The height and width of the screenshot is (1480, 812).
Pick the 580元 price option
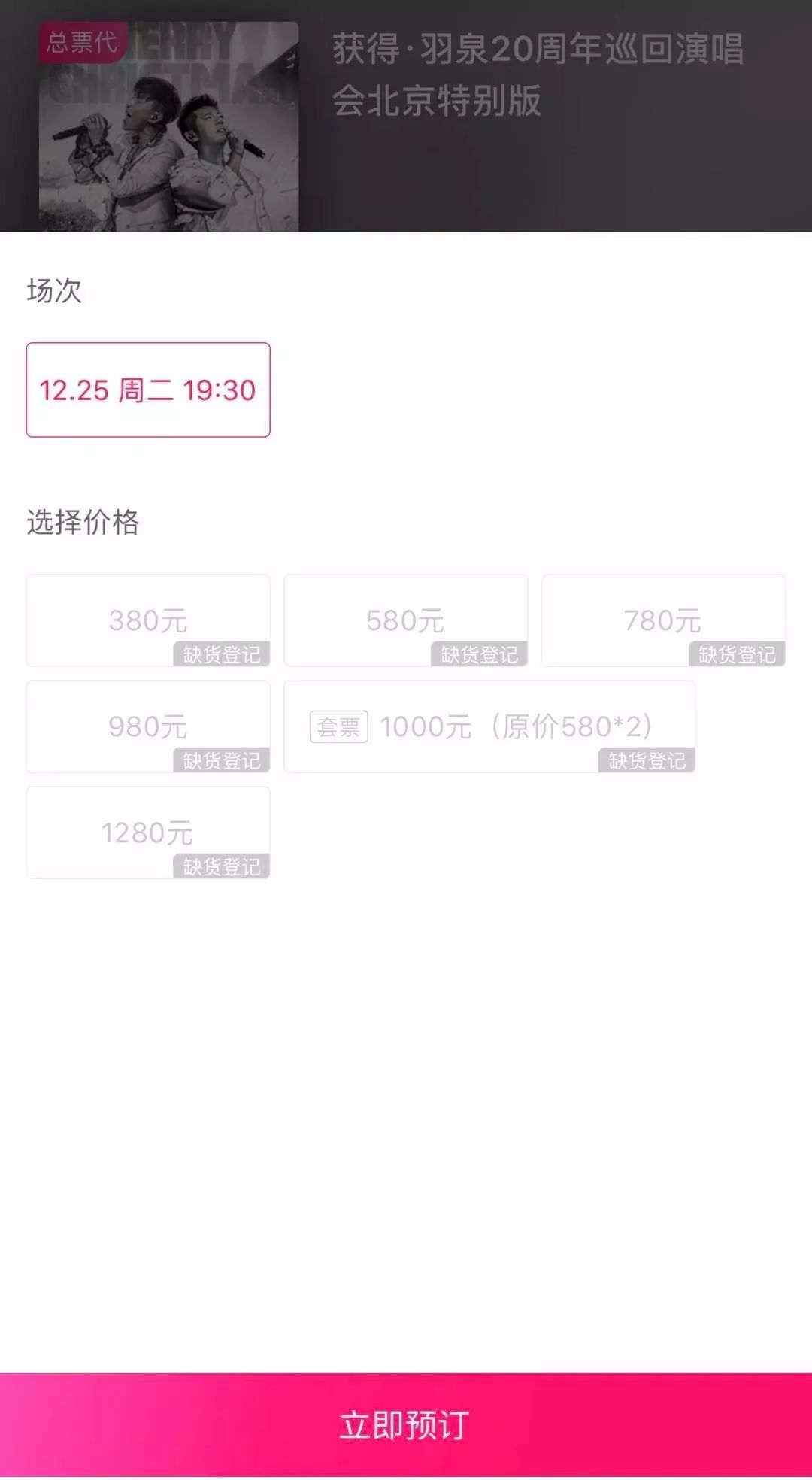tap(406, 620)
